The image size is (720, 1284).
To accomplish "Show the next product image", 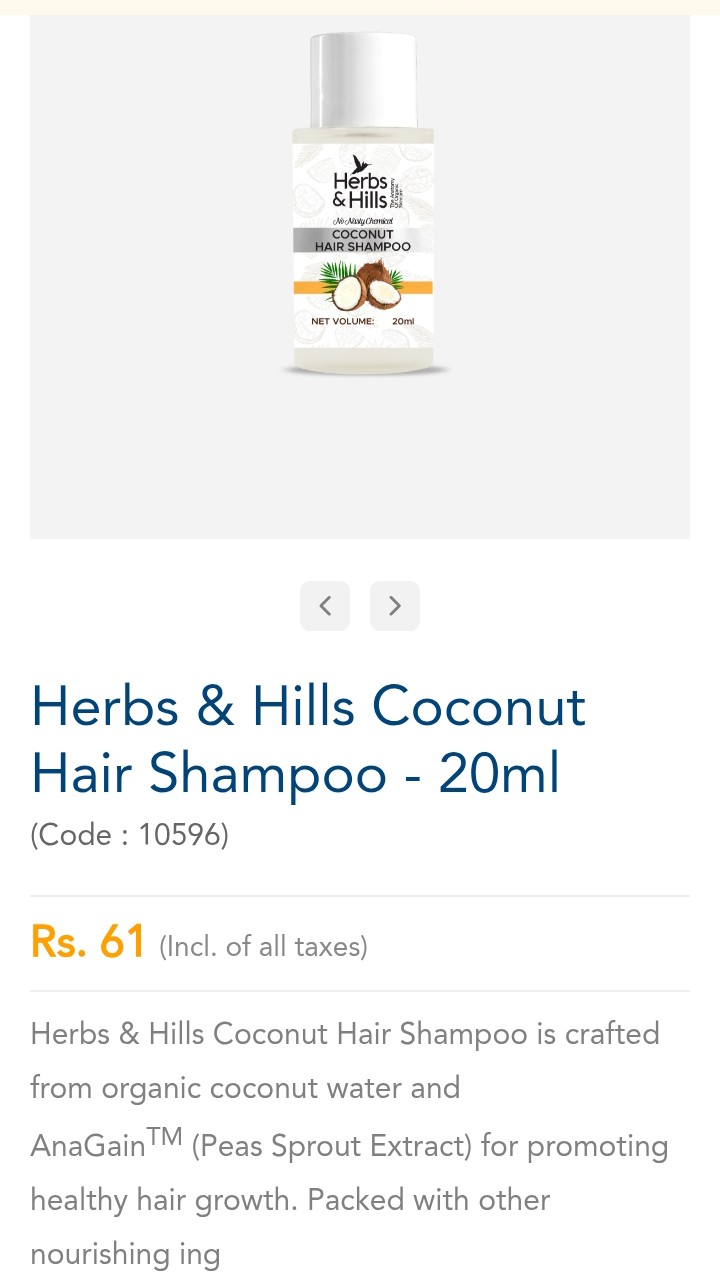I will click(395, 606).
